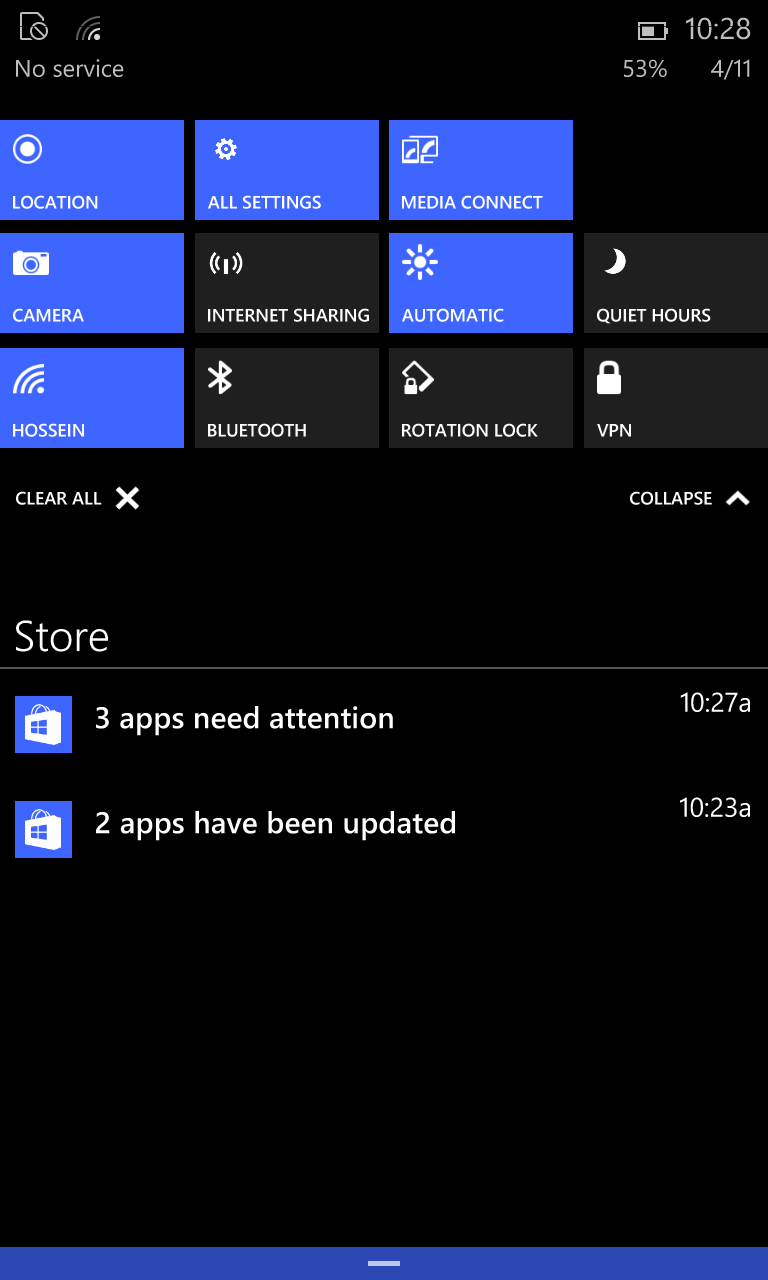Launch the Camera quick action
Viewport: 768px width, 1280px height.
[x=92, y=283]
